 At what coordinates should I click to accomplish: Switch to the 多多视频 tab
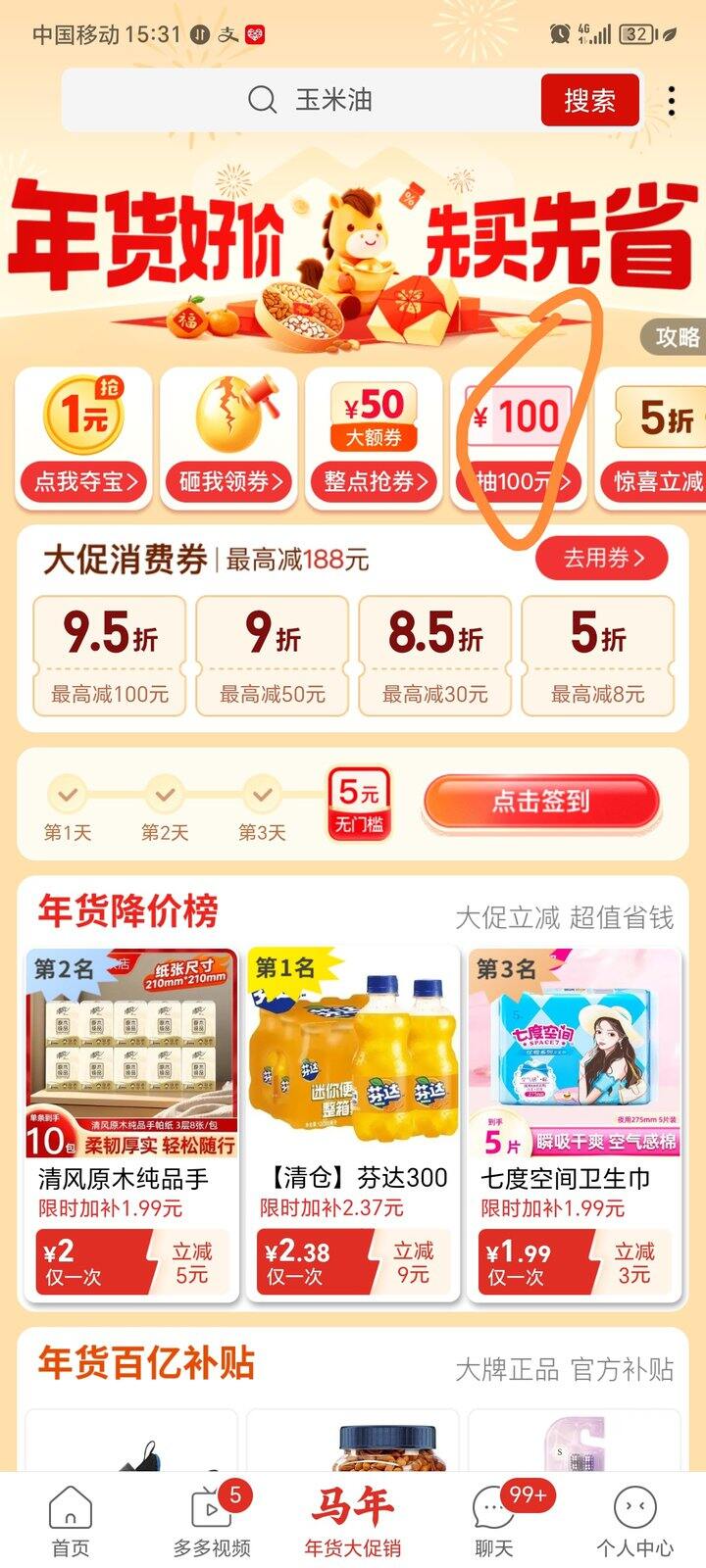point(212,1521)
